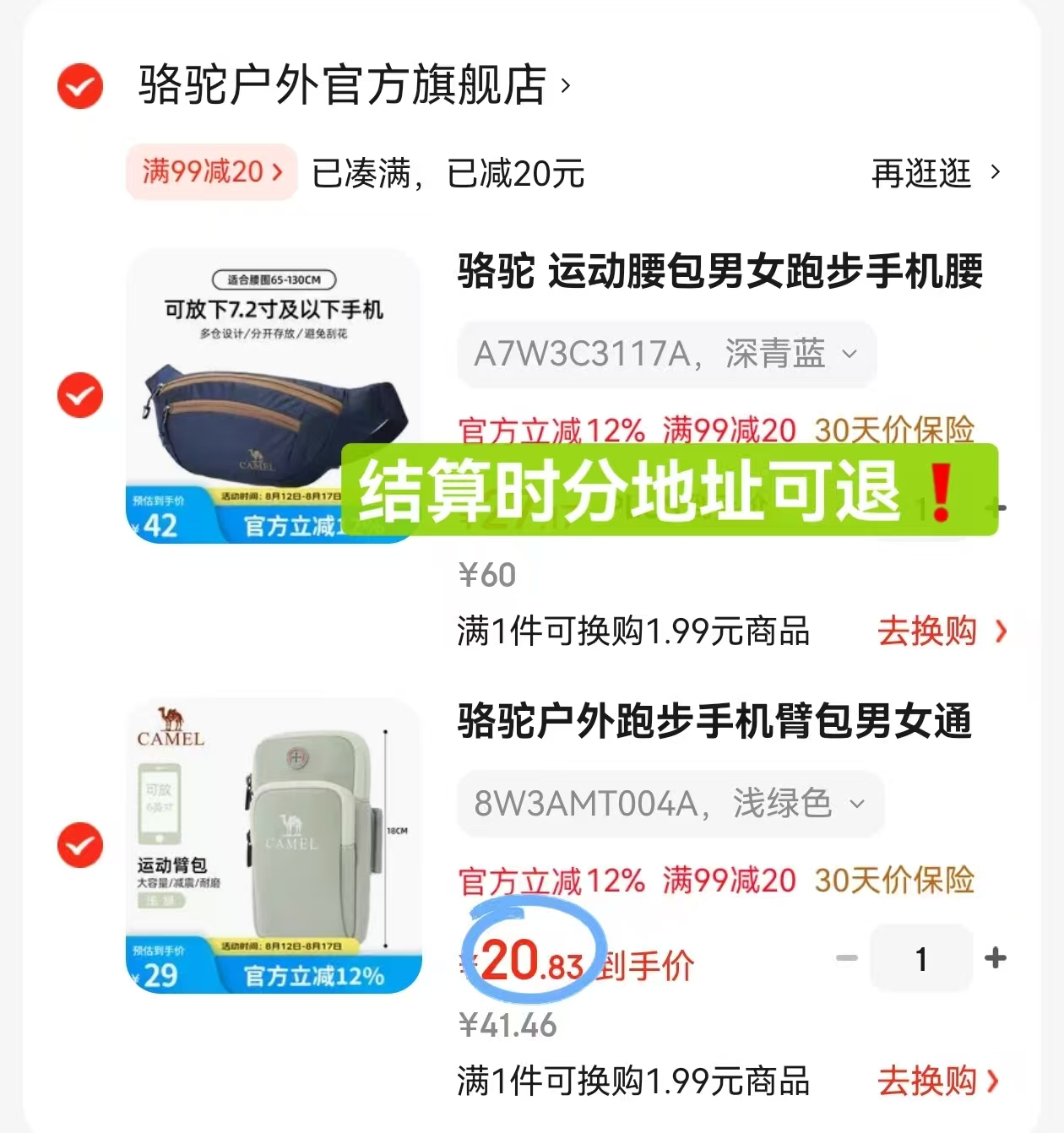Viewport: 1064px width, 1133px height.
Task: Open the 满99减20 coupon details
Action: [x=210, y=171]
